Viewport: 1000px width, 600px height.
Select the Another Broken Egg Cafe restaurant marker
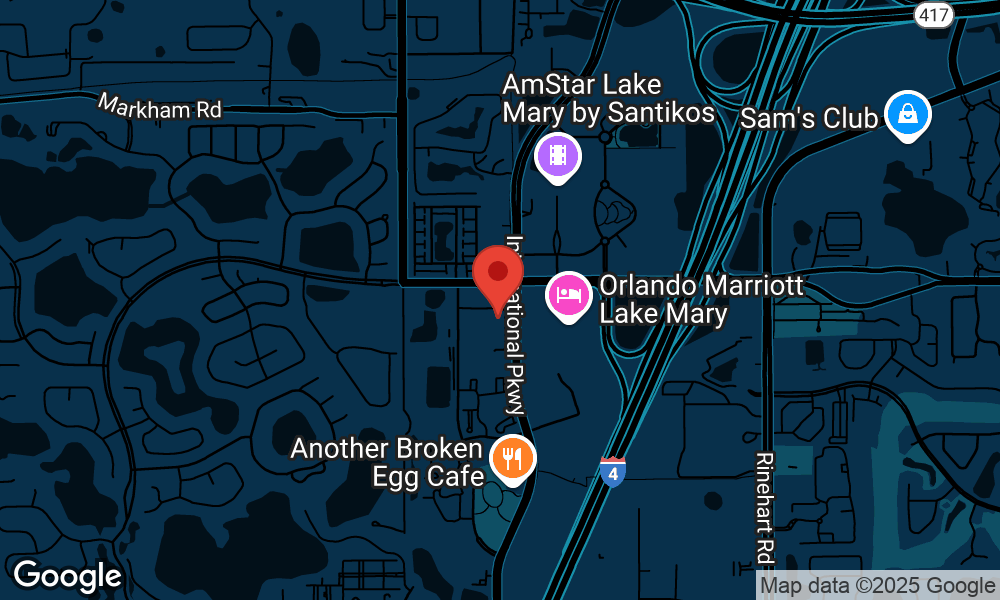pyautogui.click(x=513, y=459)
